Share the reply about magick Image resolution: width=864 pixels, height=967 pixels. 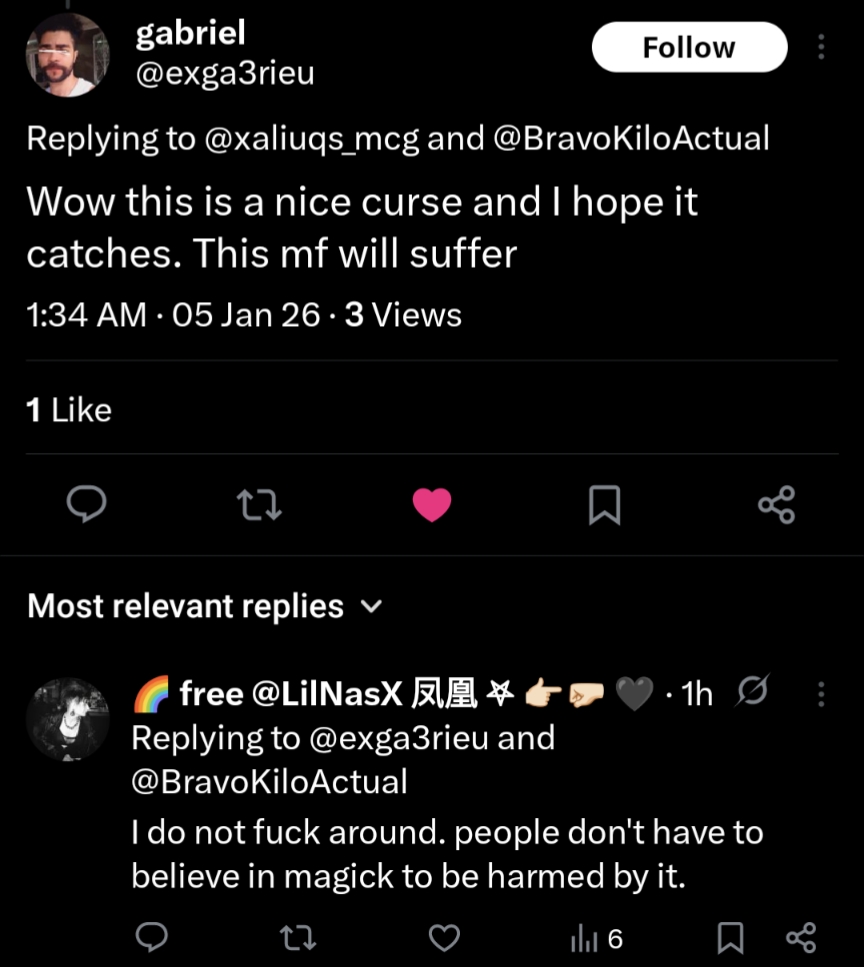[802, 937]
